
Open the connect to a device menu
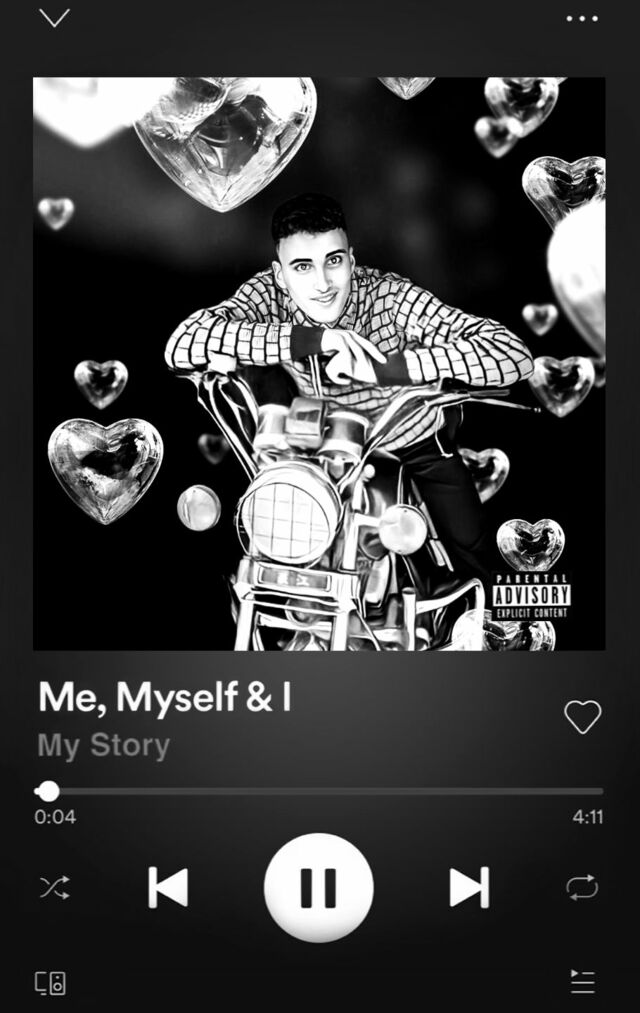click(x=50, y=982)
